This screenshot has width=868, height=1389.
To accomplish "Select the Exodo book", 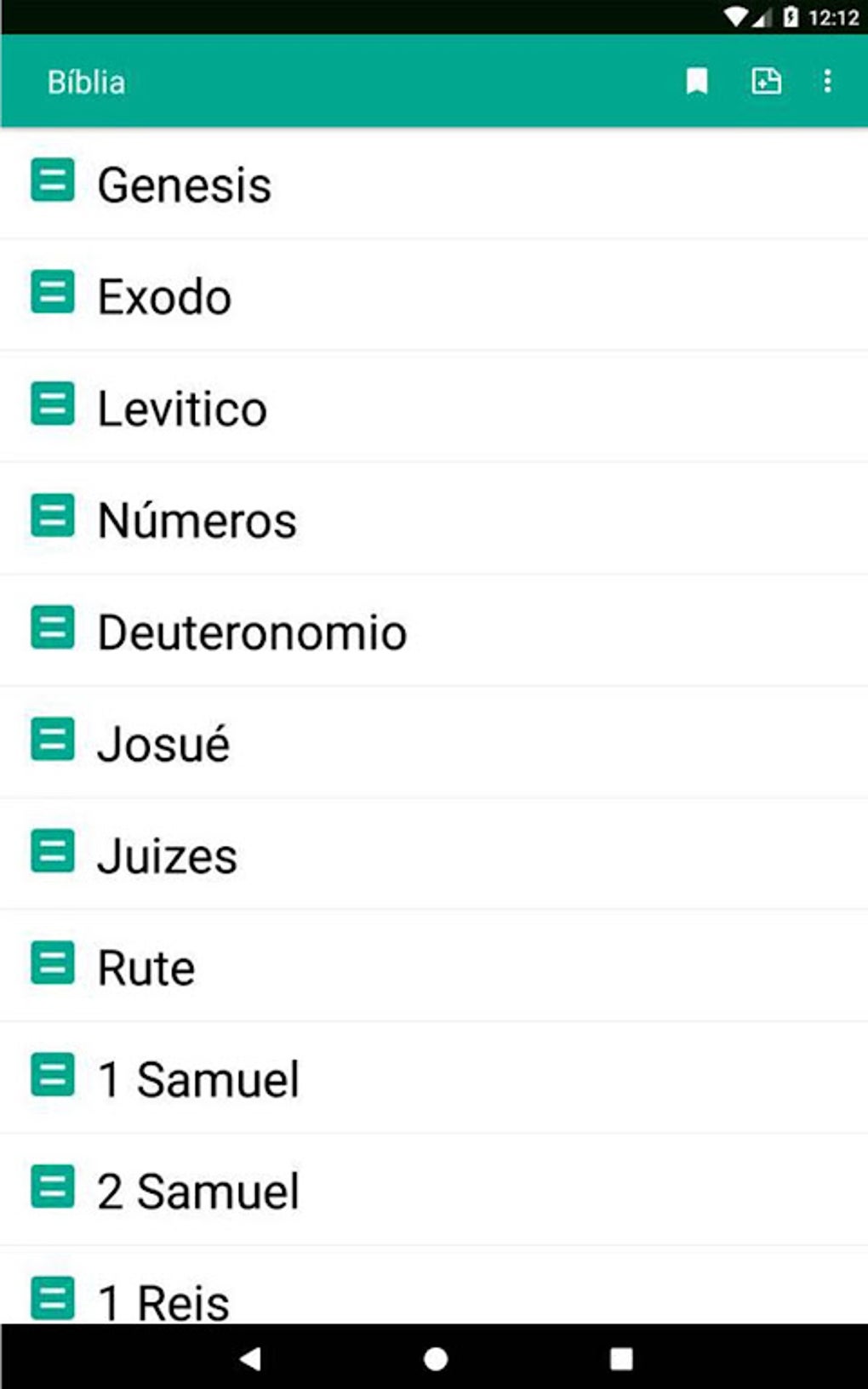I will pyautogui.click(x=164, y=297).
